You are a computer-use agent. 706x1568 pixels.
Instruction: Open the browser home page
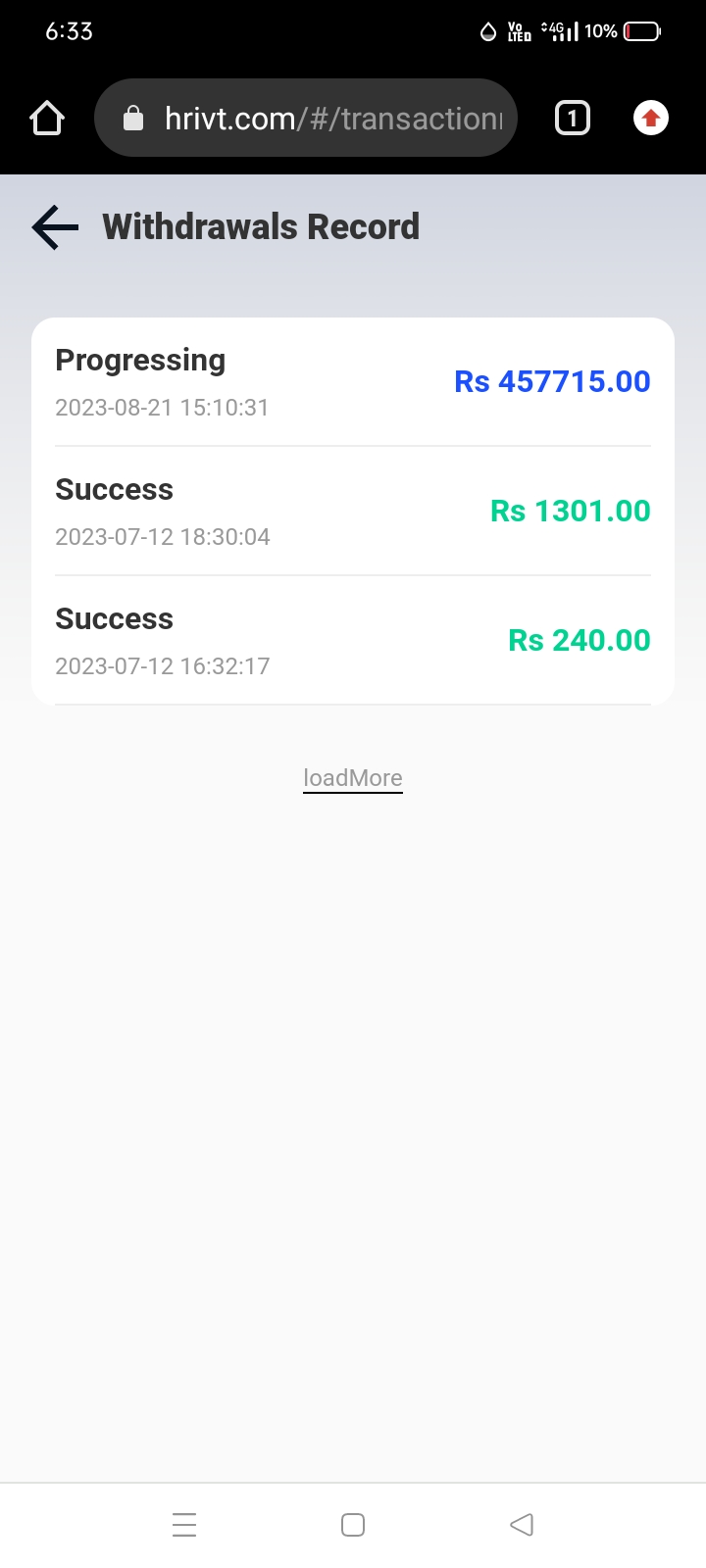(x=47, y=119)
